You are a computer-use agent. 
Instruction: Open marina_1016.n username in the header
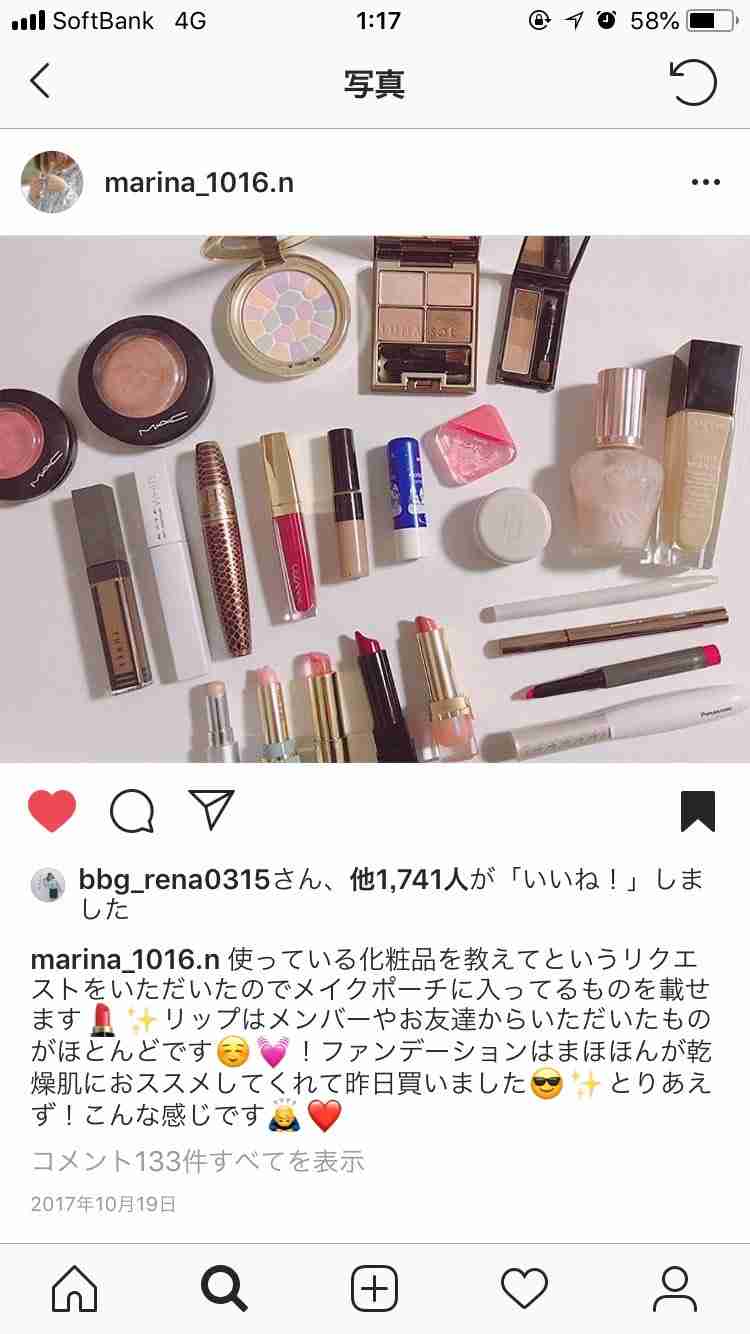[x=198, y=182]
